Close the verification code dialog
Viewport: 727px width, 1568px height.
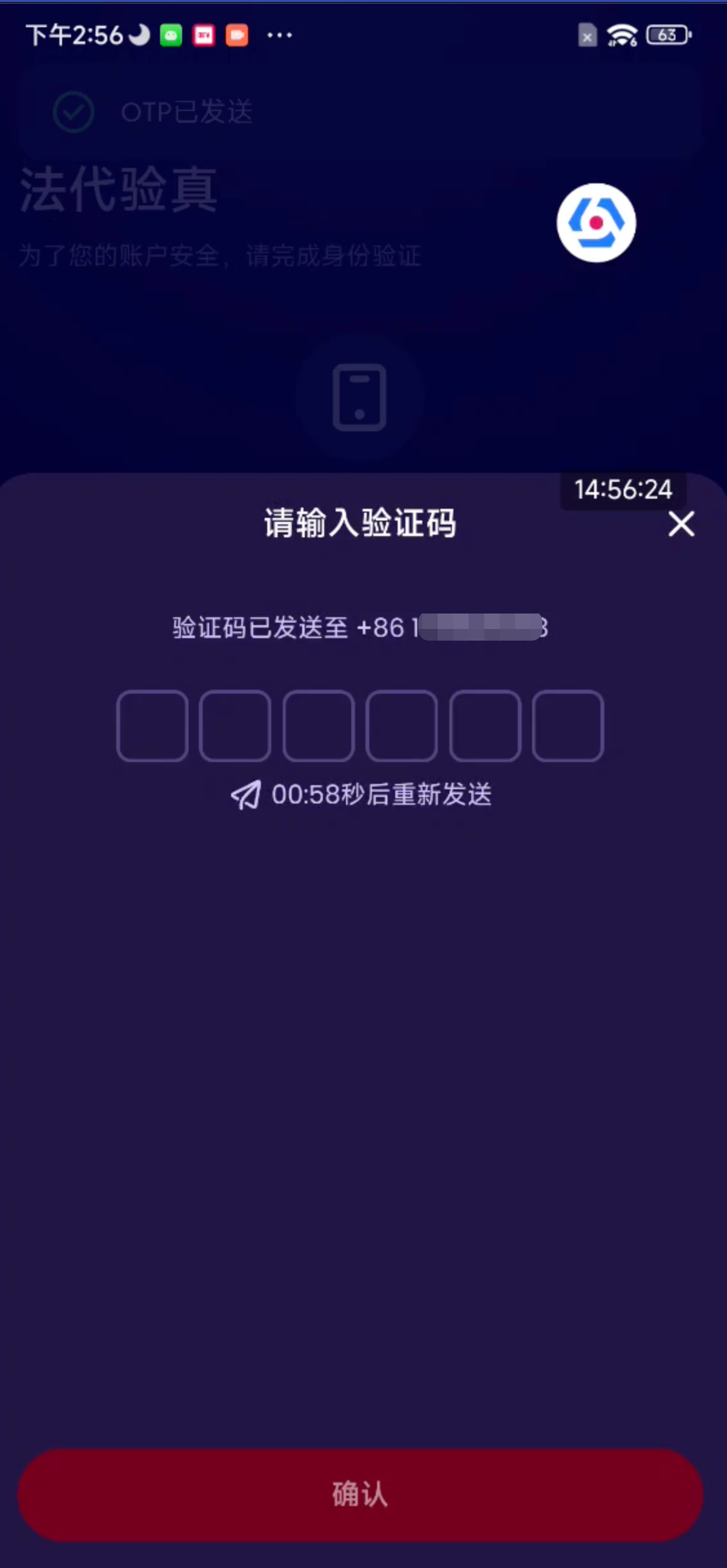point(681,524)
